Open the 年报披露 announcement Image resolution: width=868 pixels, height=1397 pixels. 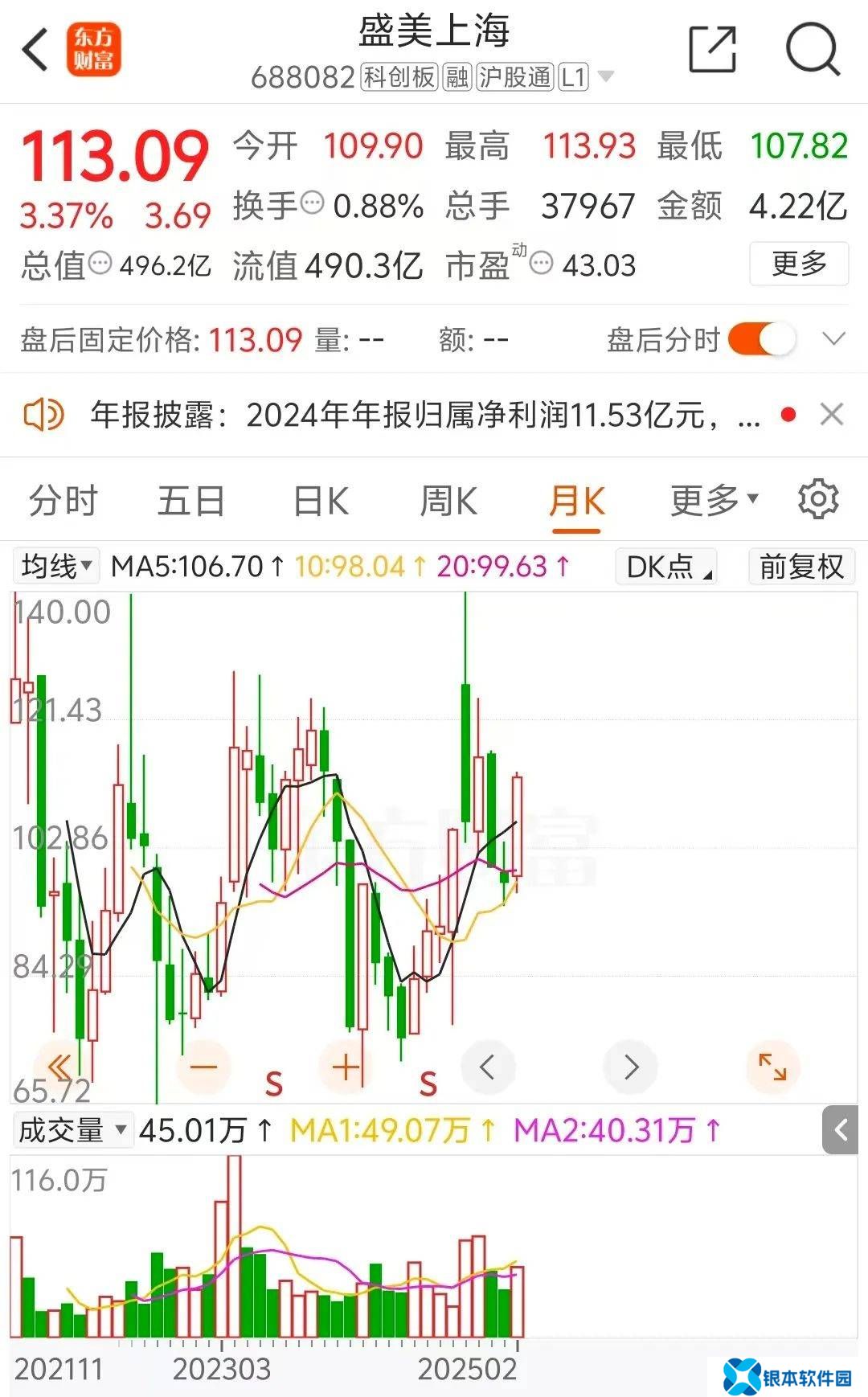418,416
